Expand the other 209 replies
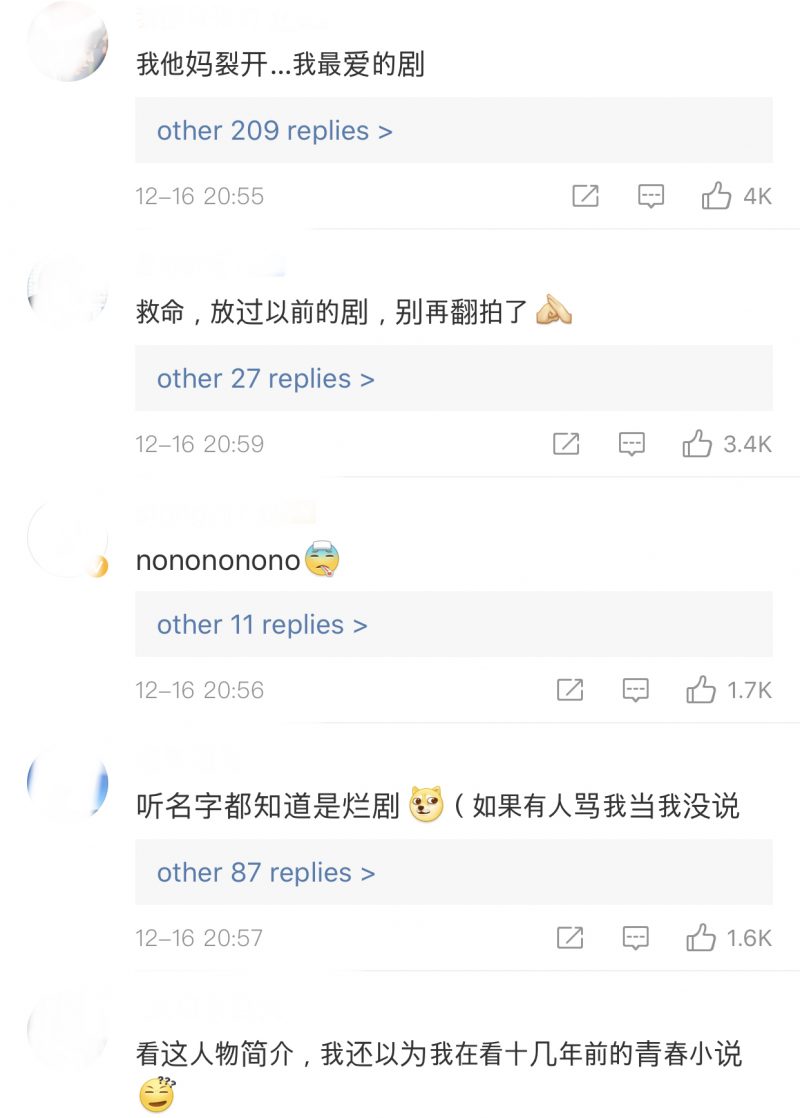 point(274,131)
